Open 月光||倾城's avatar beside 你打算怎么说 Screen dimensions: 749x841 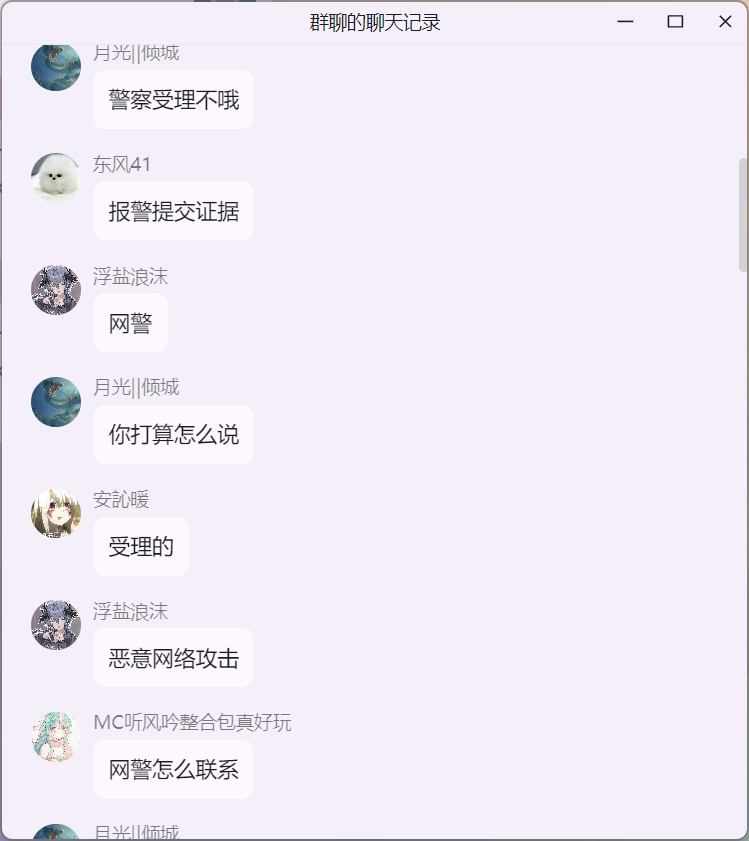(x=56, y=402)
